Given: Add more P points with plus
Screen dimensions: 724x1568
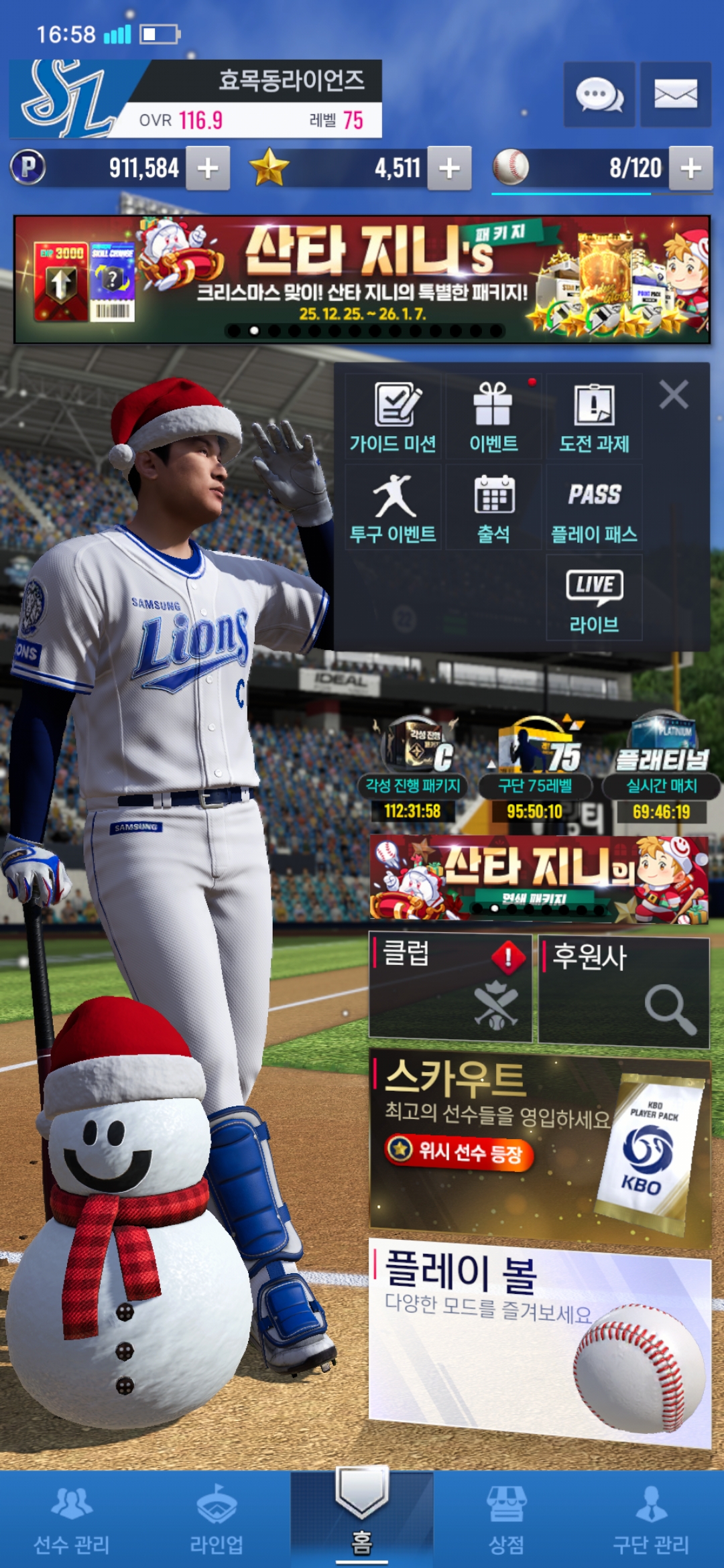Looking at the screenshot, I should tap(208, 168).
